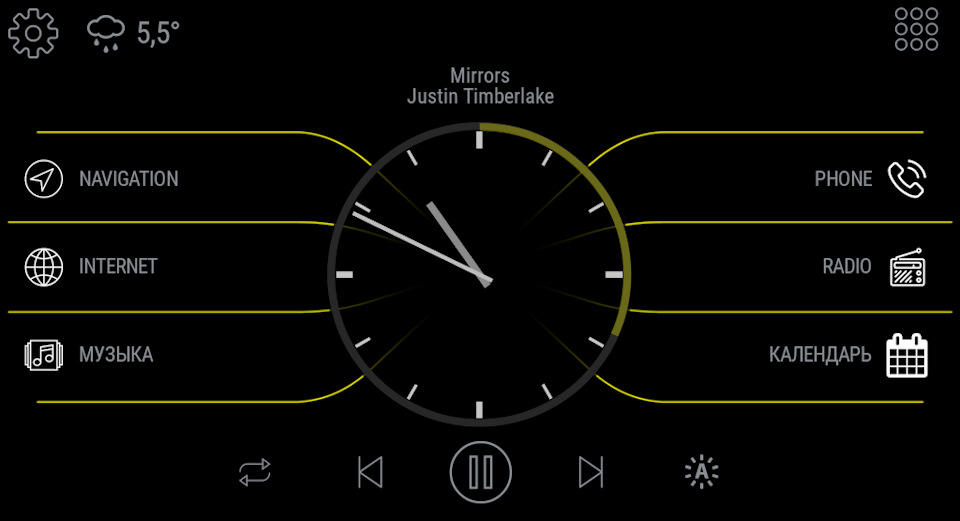Pause the song Mirrors

480,471
